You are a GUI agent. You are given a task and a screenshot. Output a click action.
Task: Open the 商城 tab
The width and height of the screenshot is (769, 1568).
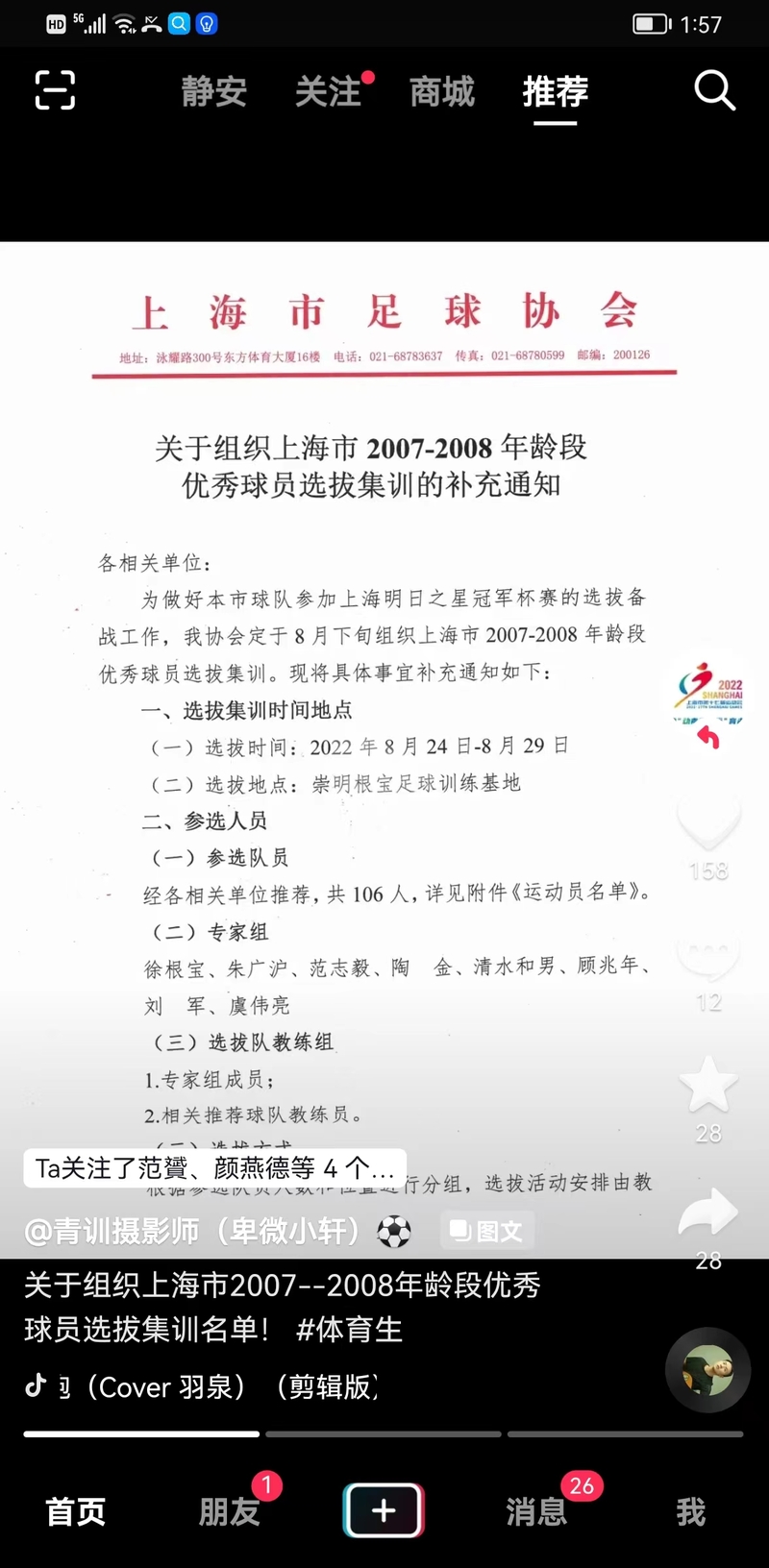[442, 91]
